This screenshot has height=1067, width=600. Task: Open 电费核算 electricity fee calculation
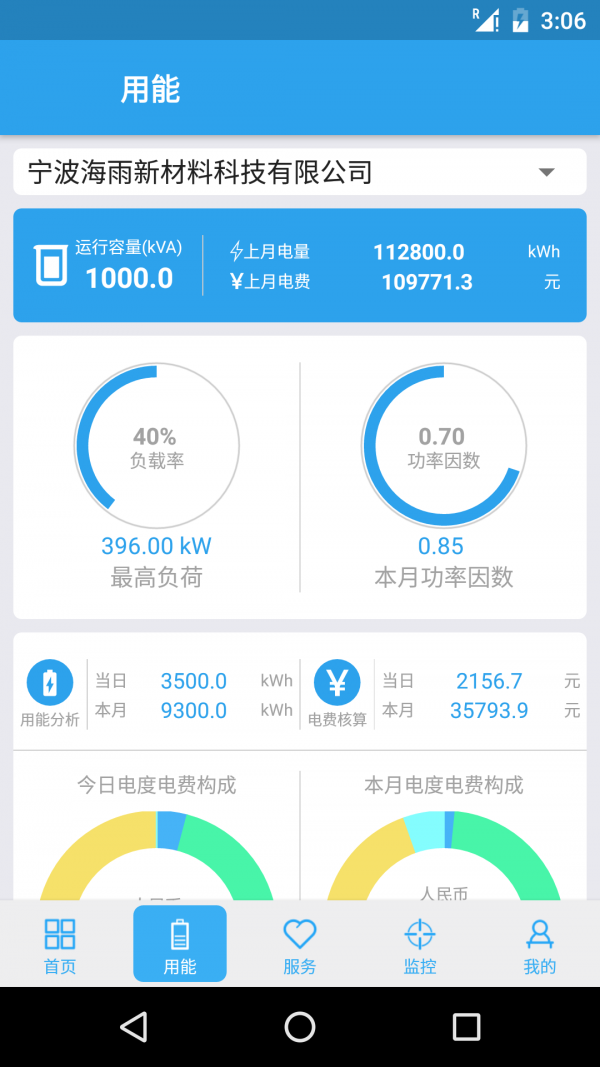pyautogui.click(x=337, y=693)
